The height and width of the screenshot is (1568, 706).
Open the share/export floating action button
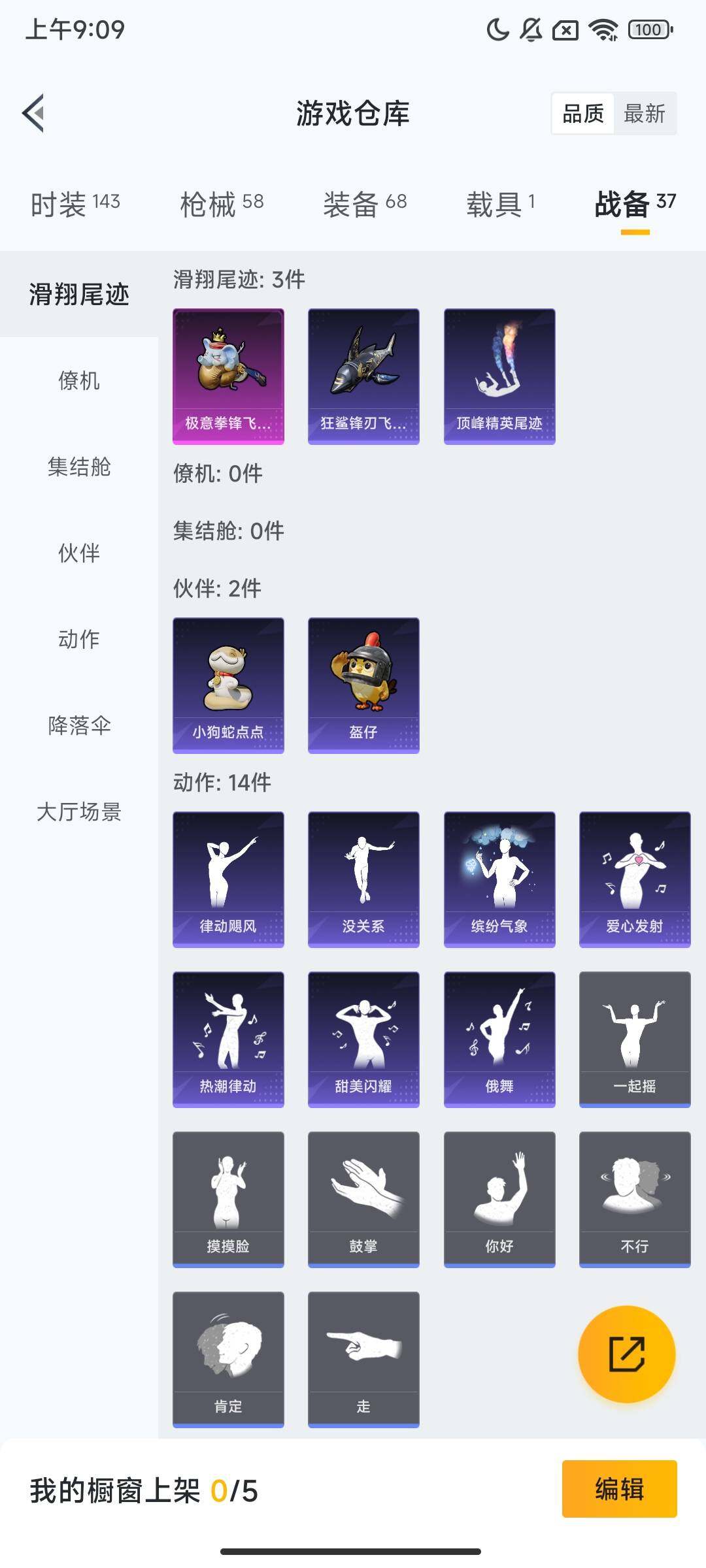(629, 1354)
